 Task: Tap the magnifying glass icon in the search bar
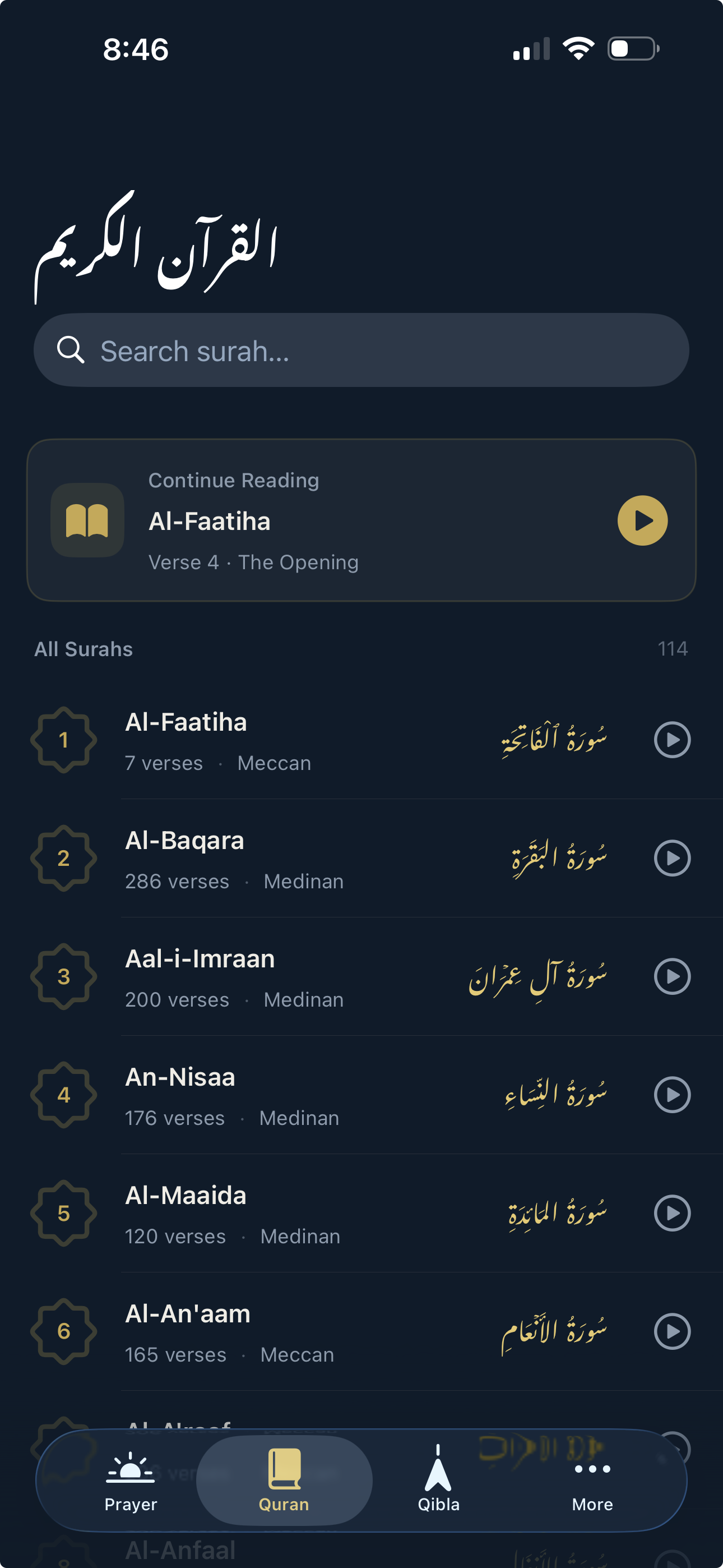[x=72, y=350]
